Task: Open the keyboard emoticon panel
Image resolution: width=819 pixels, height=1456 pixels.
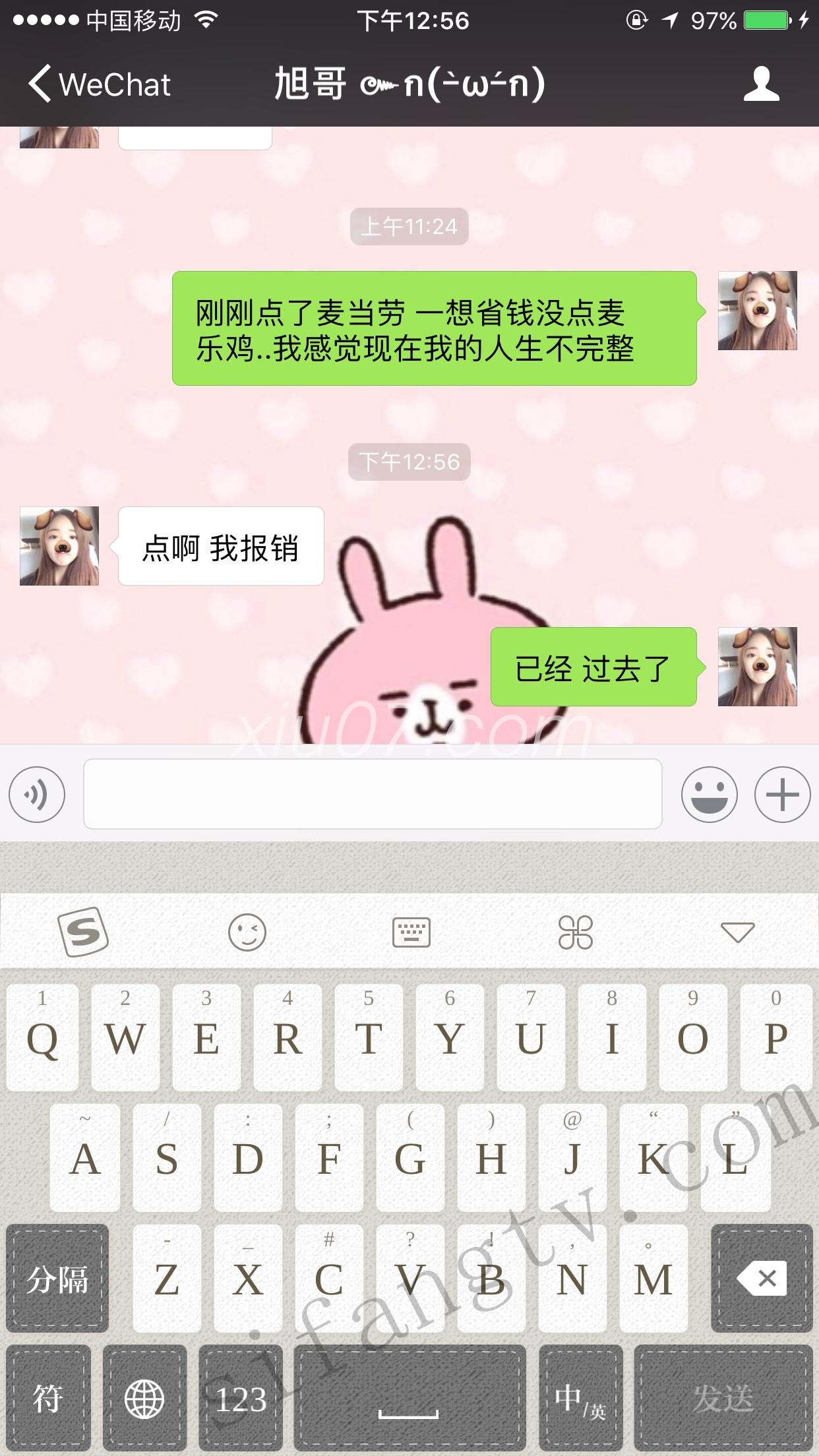Action: (x=247, y=932)
